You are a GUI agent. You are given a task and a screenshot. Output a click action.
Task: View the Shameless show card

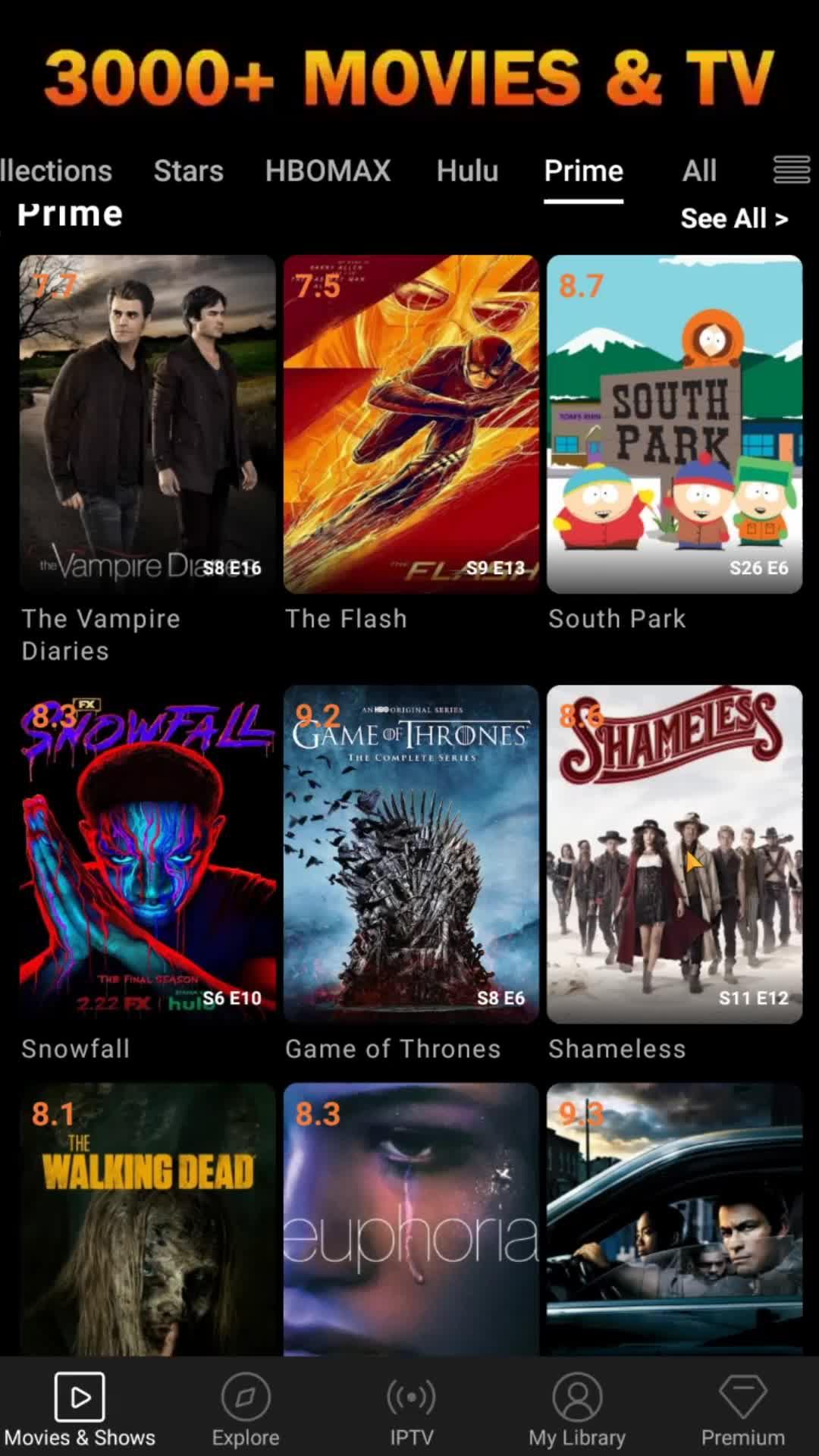click(674, 855)
